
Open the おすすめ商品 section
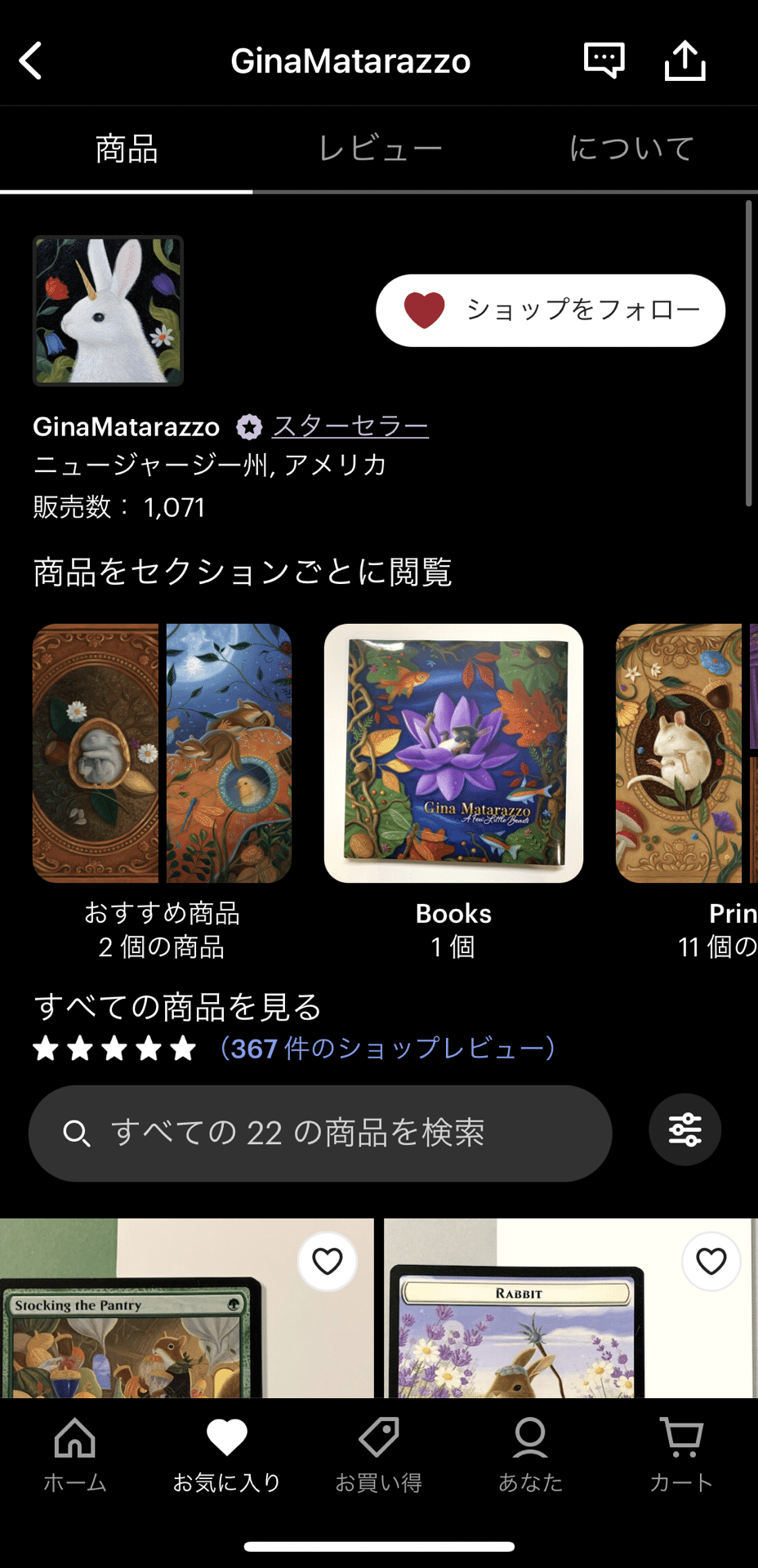162,753
